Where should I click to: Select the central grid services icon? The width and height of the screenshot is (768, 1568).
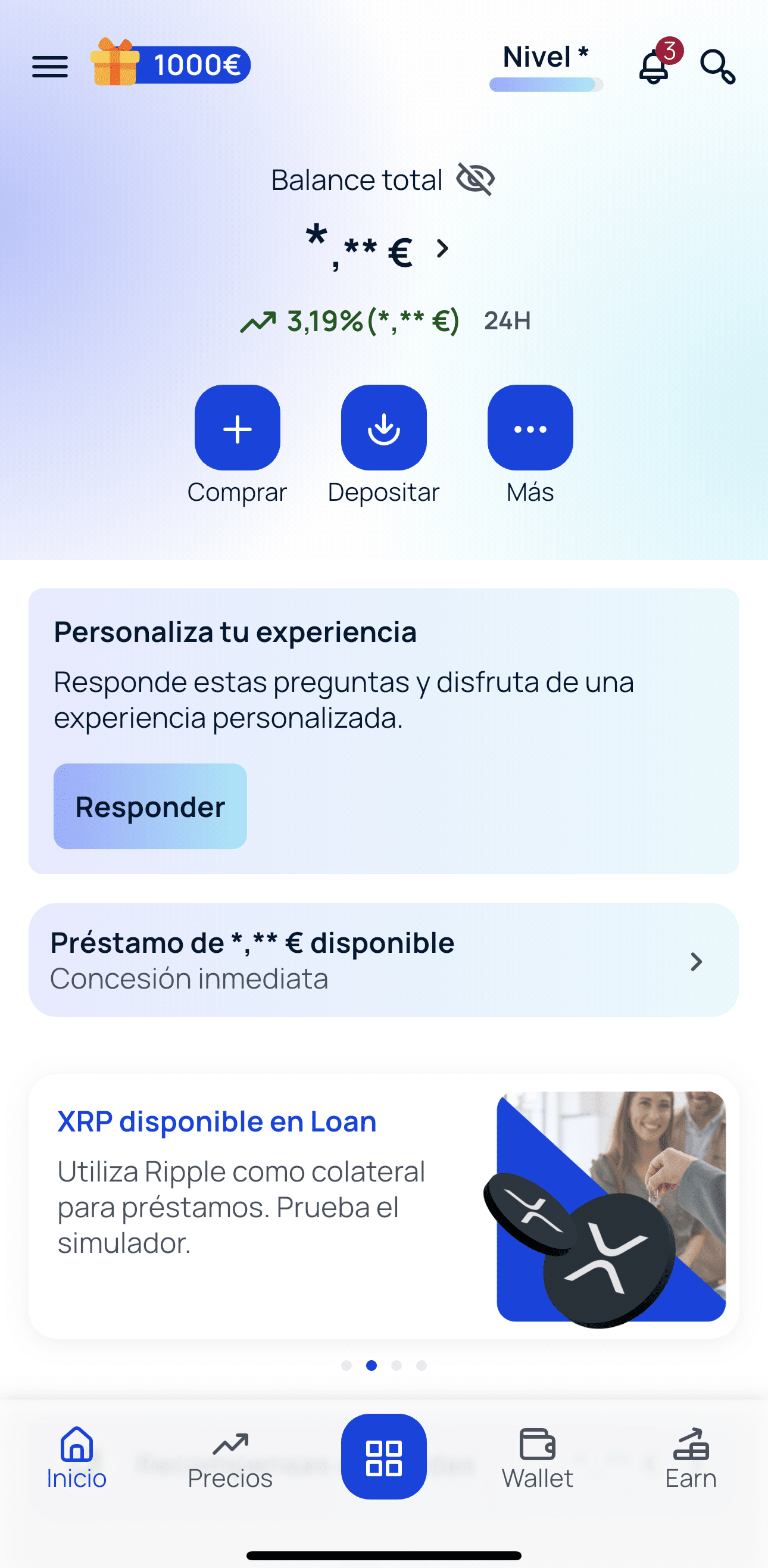(x=384, y=1457)
